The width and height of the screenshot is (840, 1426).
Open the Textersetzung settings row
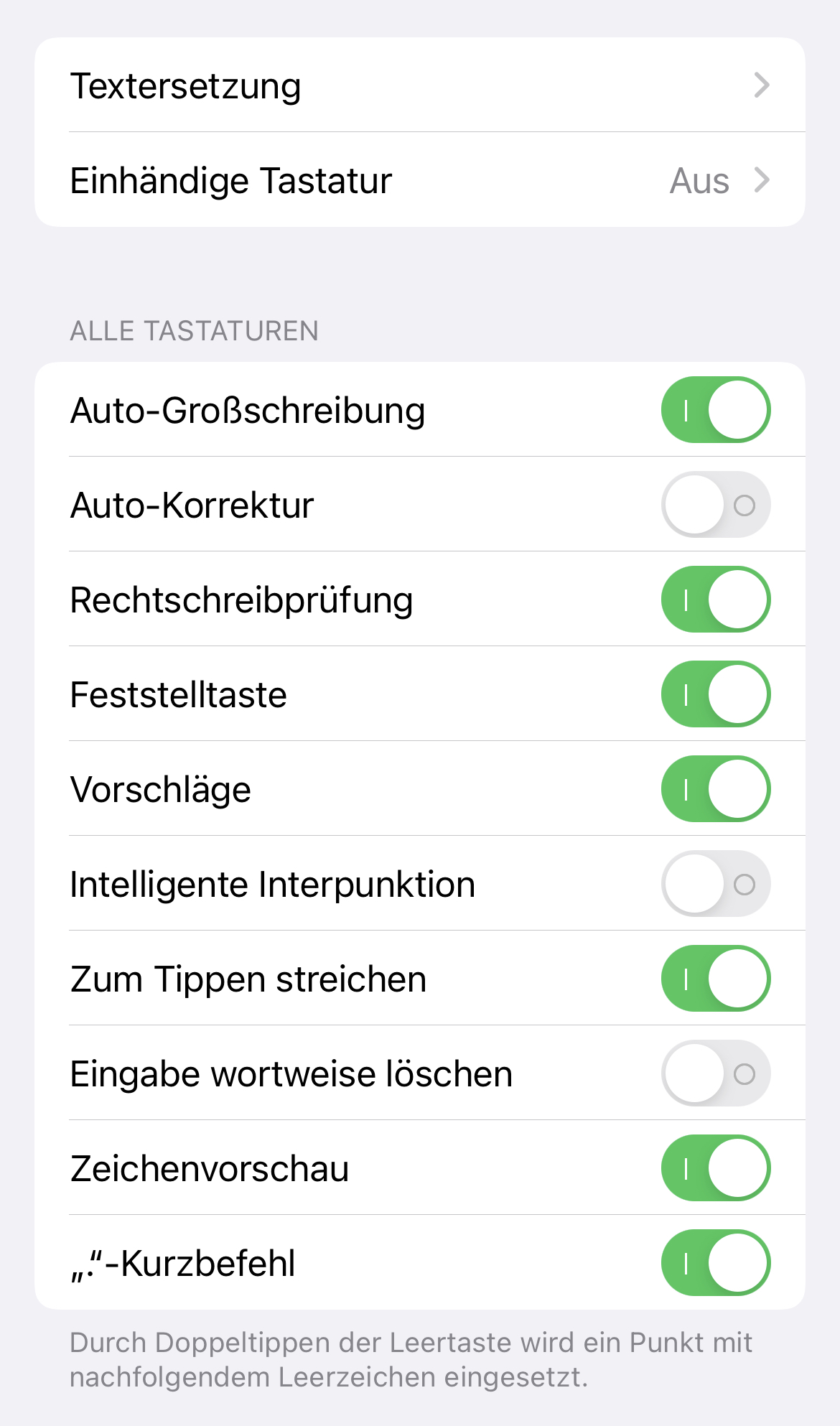coord(419,85)
